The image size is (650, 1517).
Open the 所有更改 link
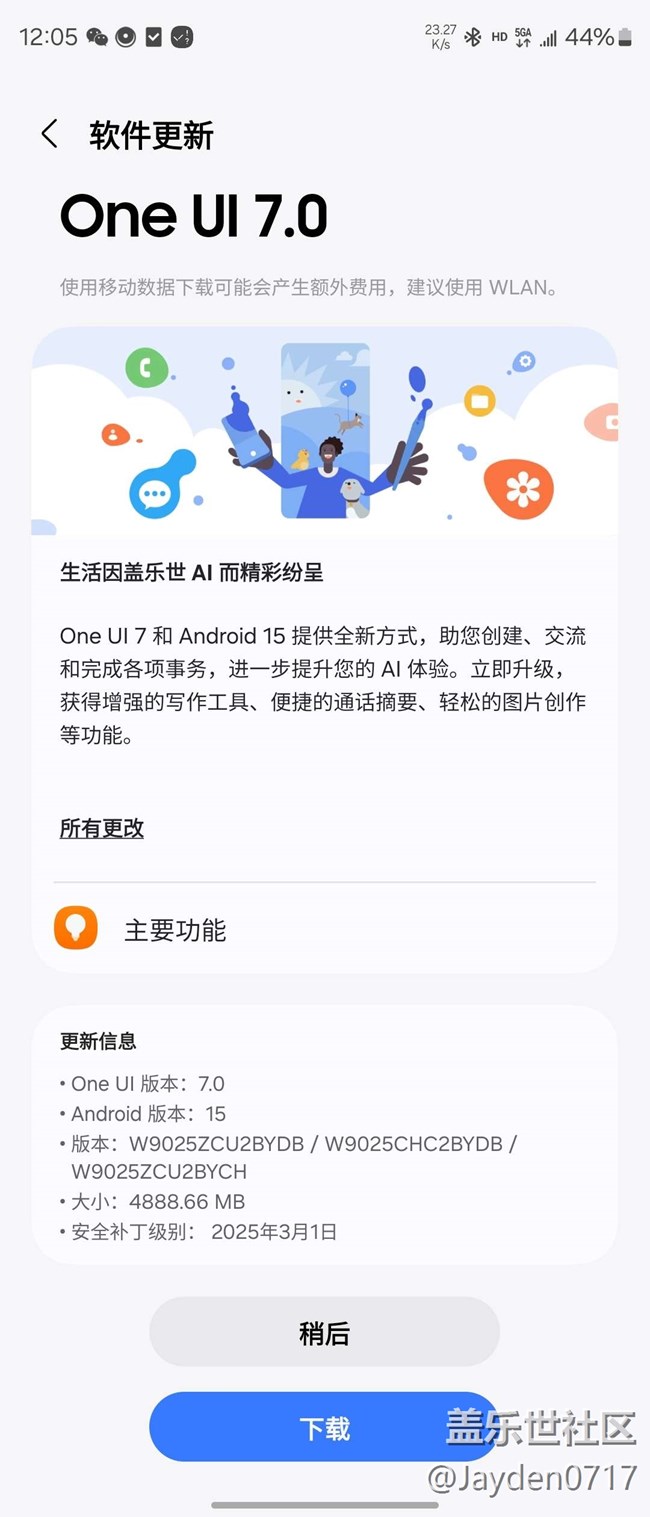(102, 828)
